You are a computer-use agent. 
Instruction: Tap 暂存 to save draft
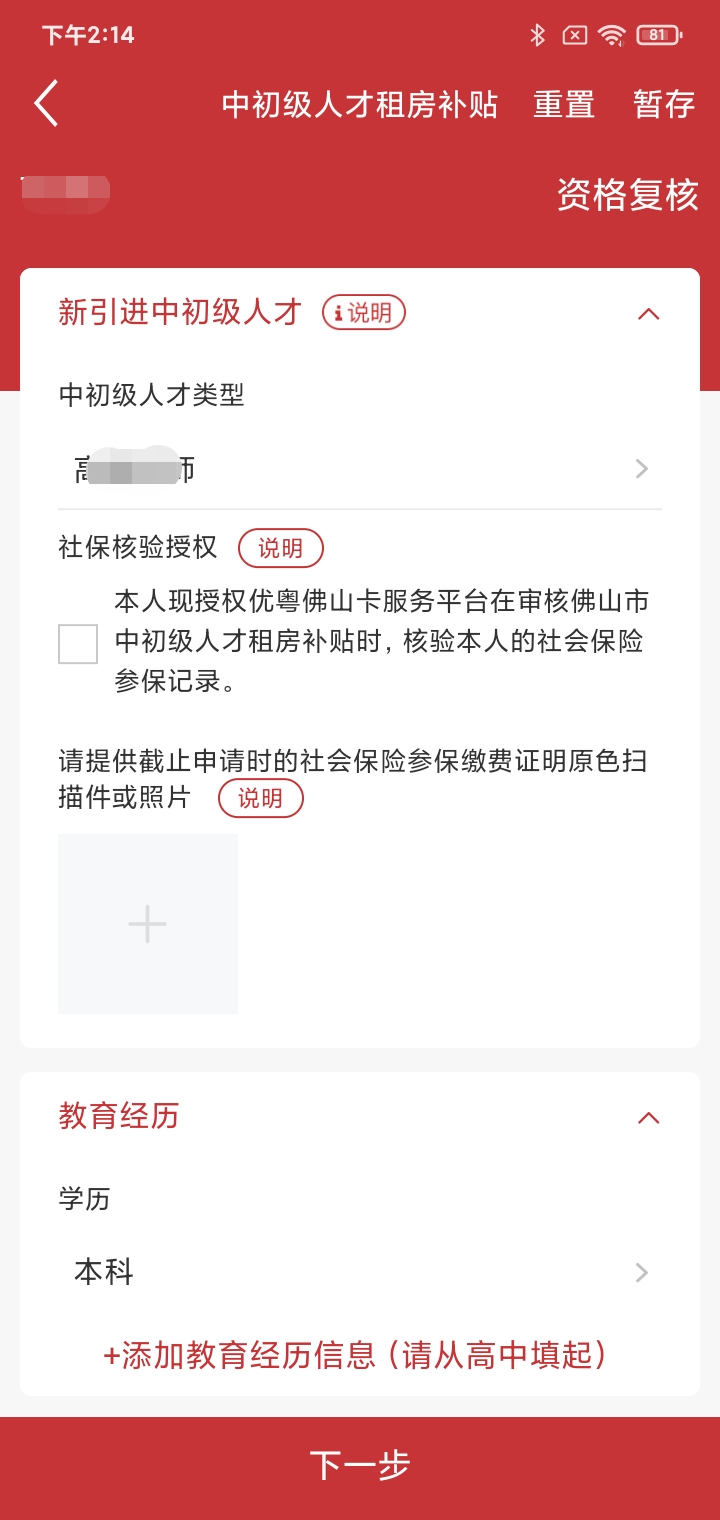coord(664,105)
